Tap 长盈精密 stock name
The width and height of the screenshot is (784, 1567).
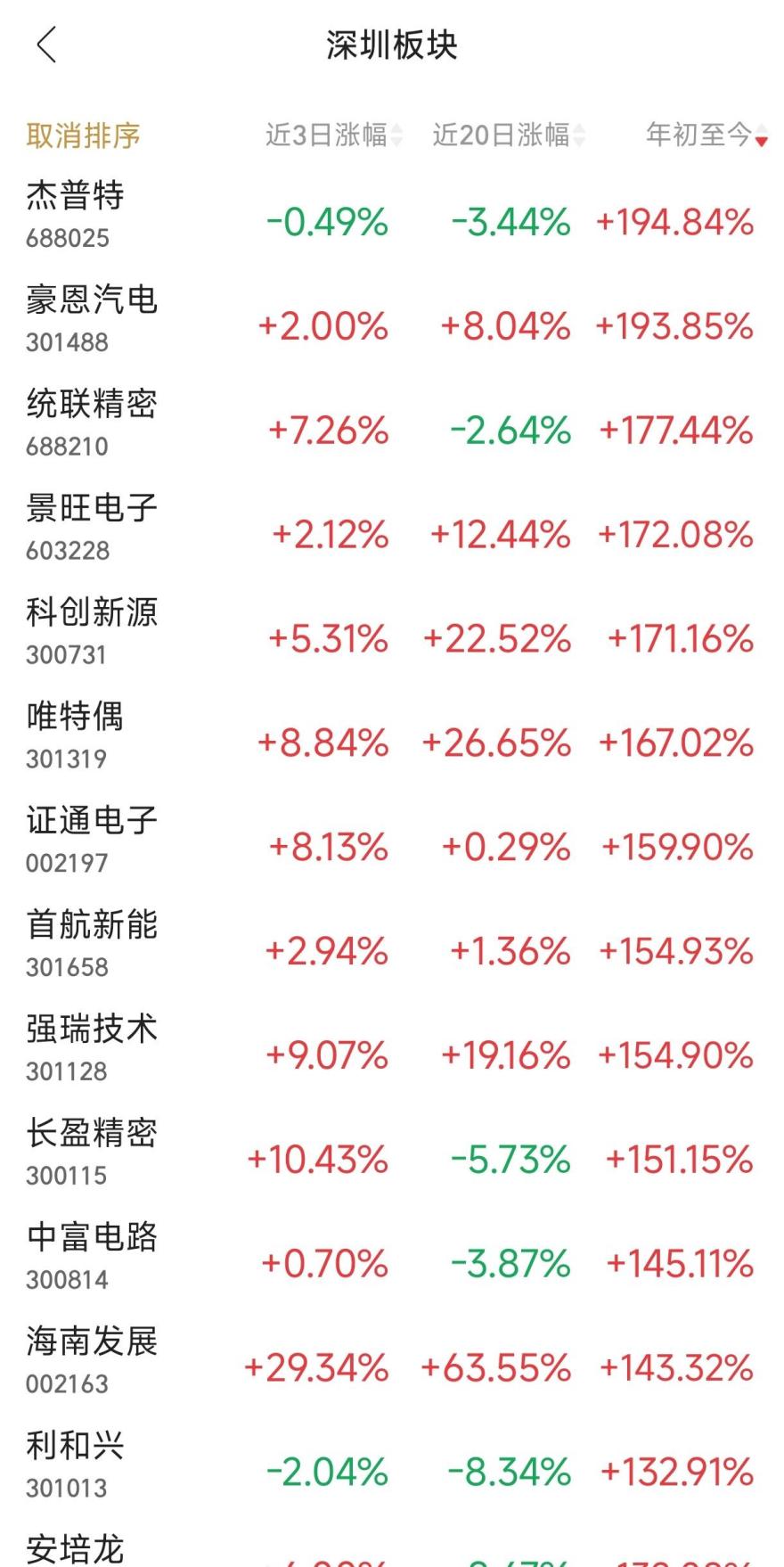(x=90, y=1134)
